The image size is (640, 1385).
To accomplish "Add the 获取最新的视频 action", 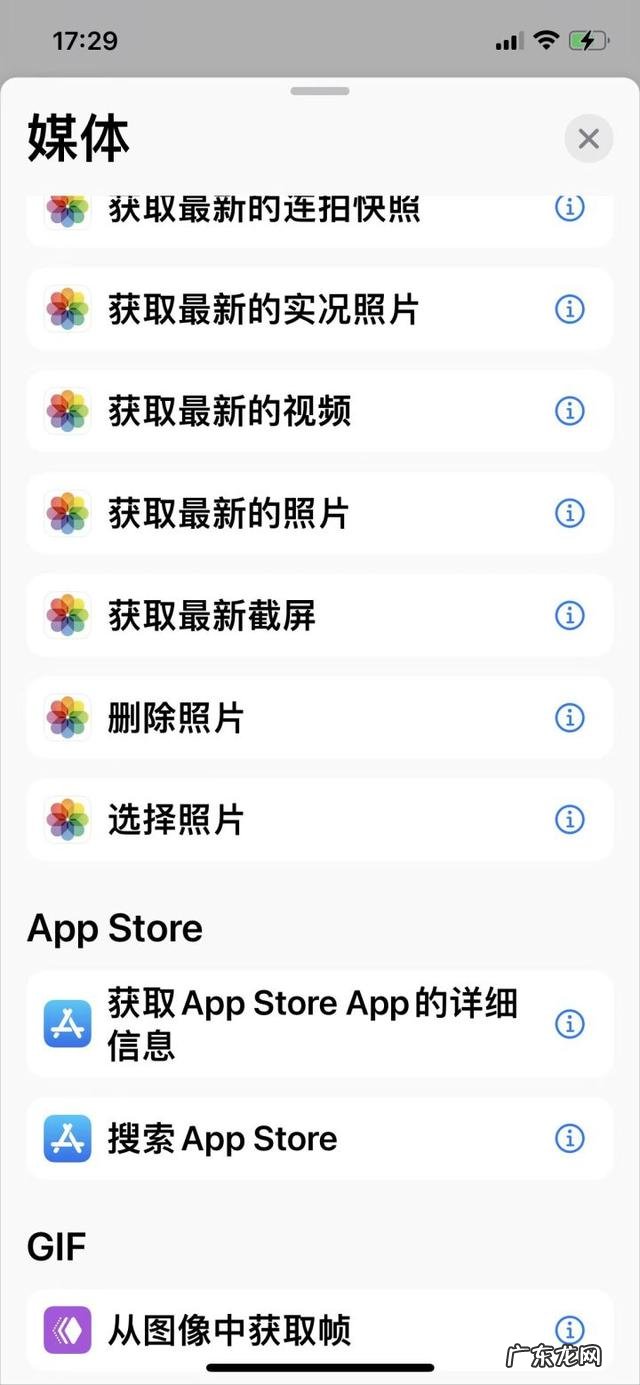I will [230, 412].
